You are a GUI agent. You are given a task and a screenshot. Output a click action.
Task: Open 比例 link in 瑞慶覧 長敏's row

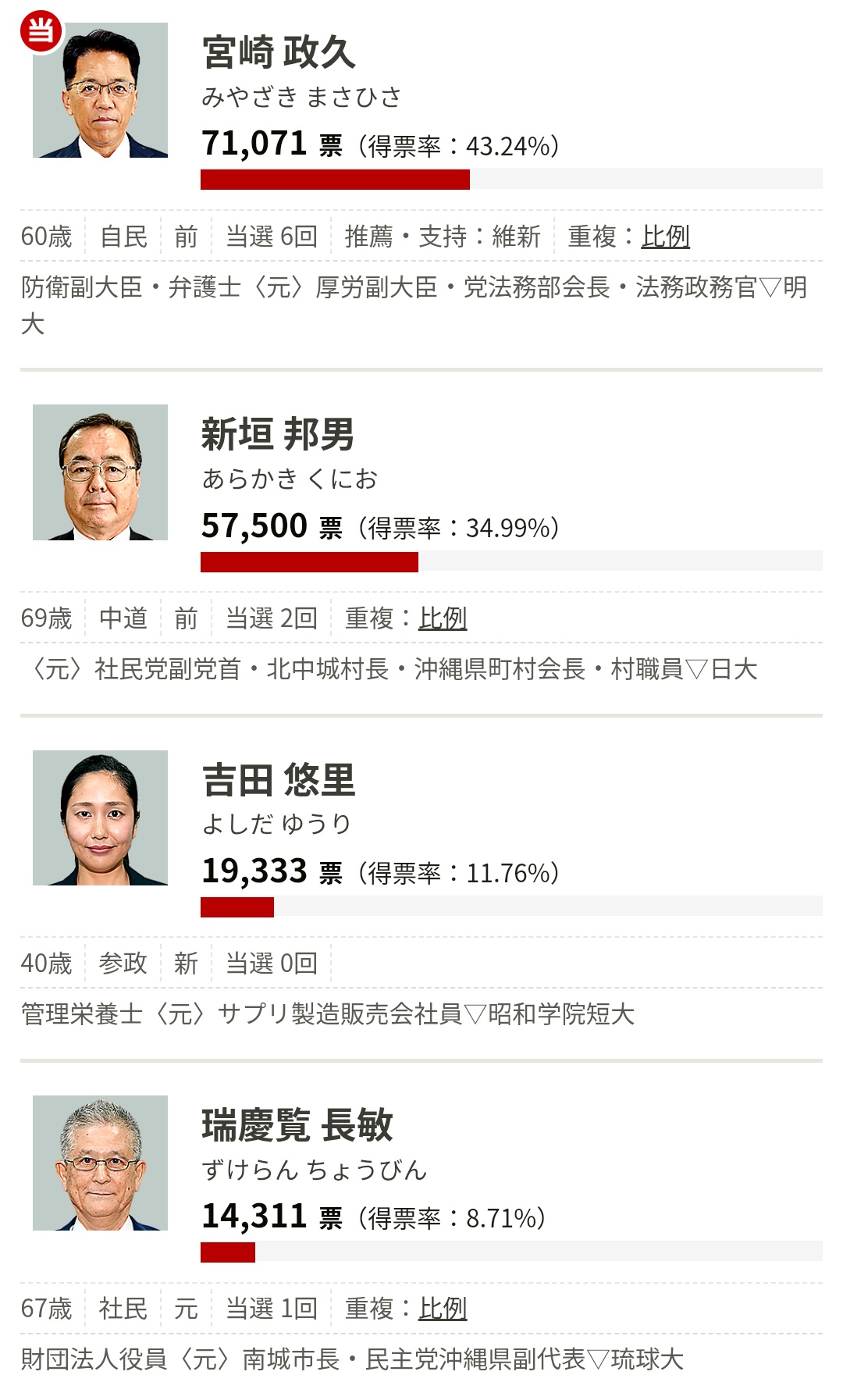[443, 1309]
